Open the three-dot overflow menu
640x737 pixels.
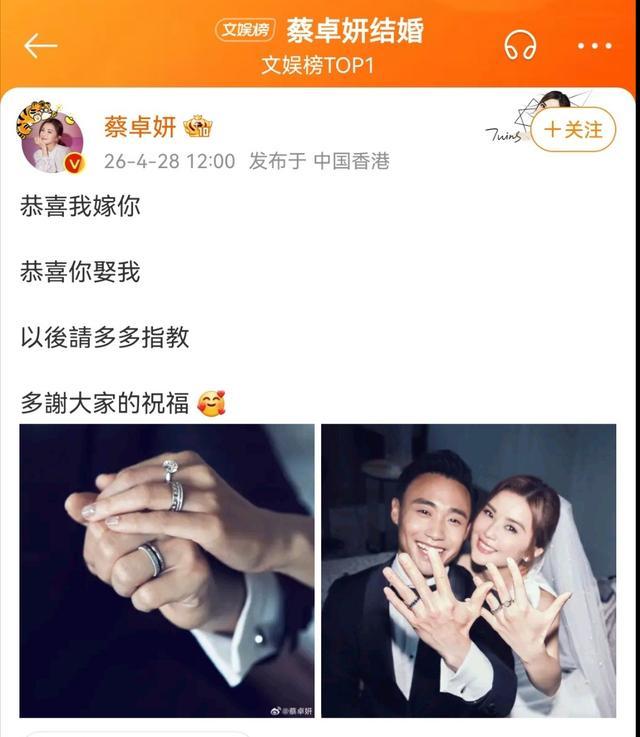pyautogui.click(x=595, y=46)
